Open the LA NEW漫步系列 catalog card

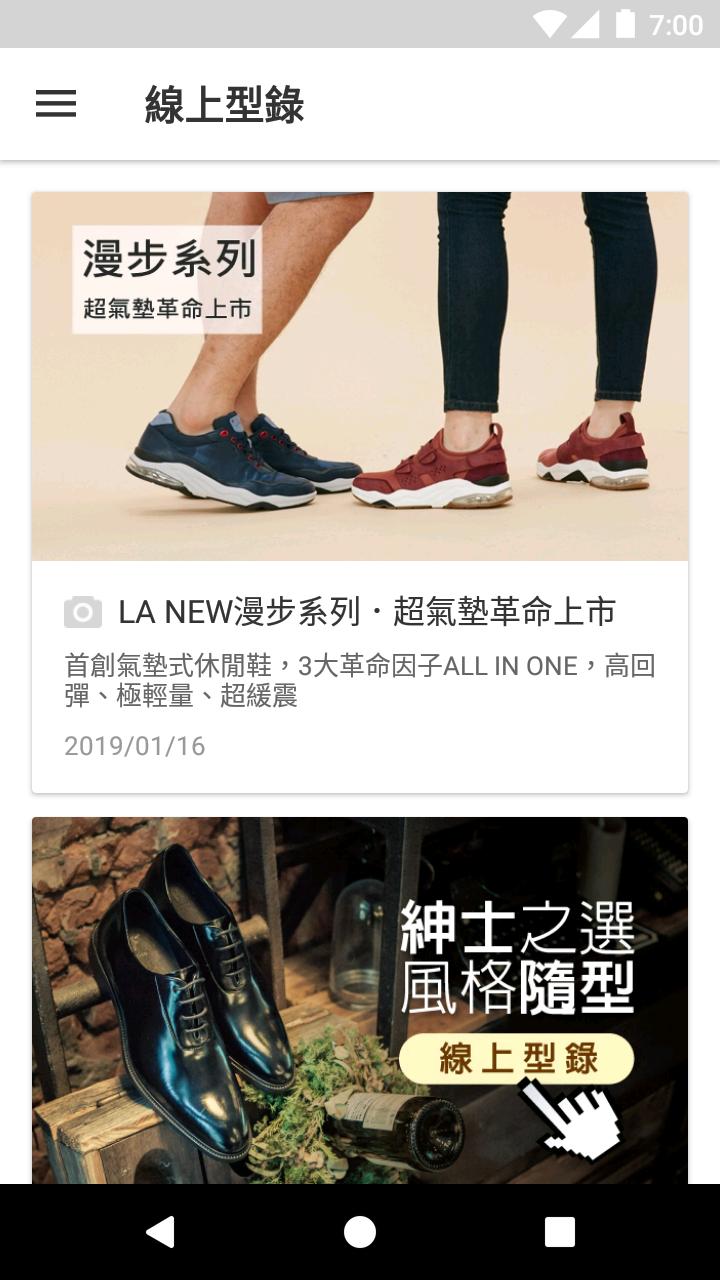coord(360,490)
